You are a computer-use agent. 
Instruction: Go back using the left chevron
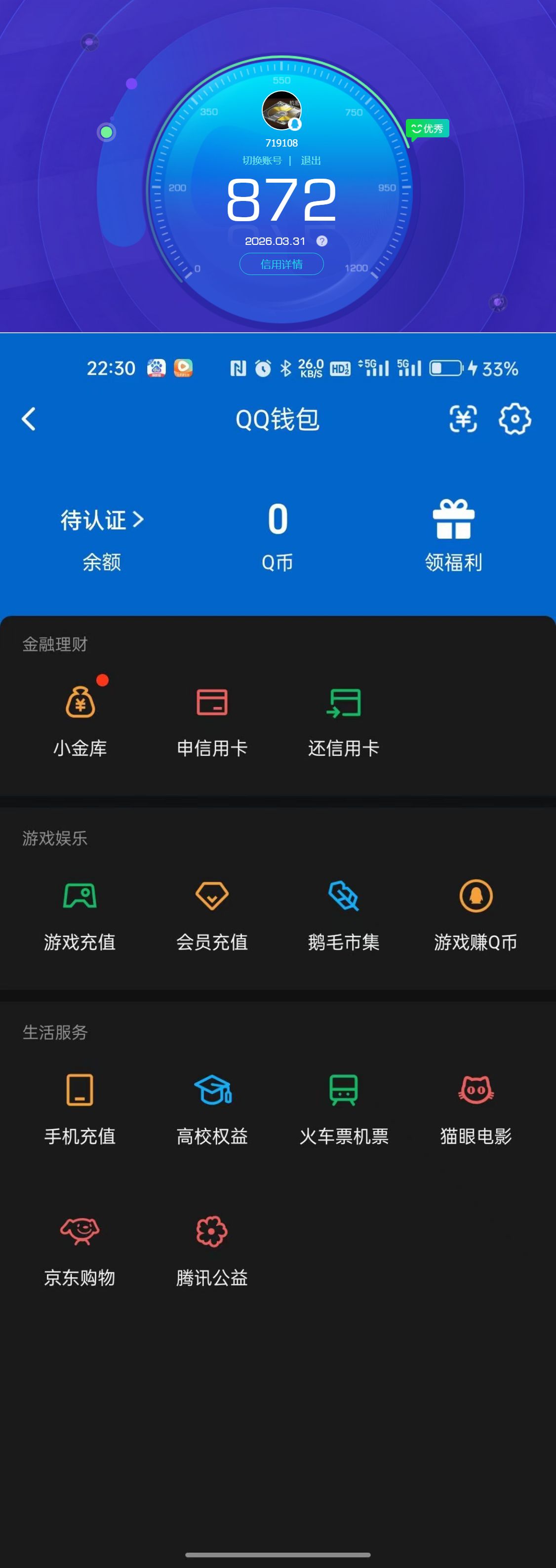click(27, 418)
